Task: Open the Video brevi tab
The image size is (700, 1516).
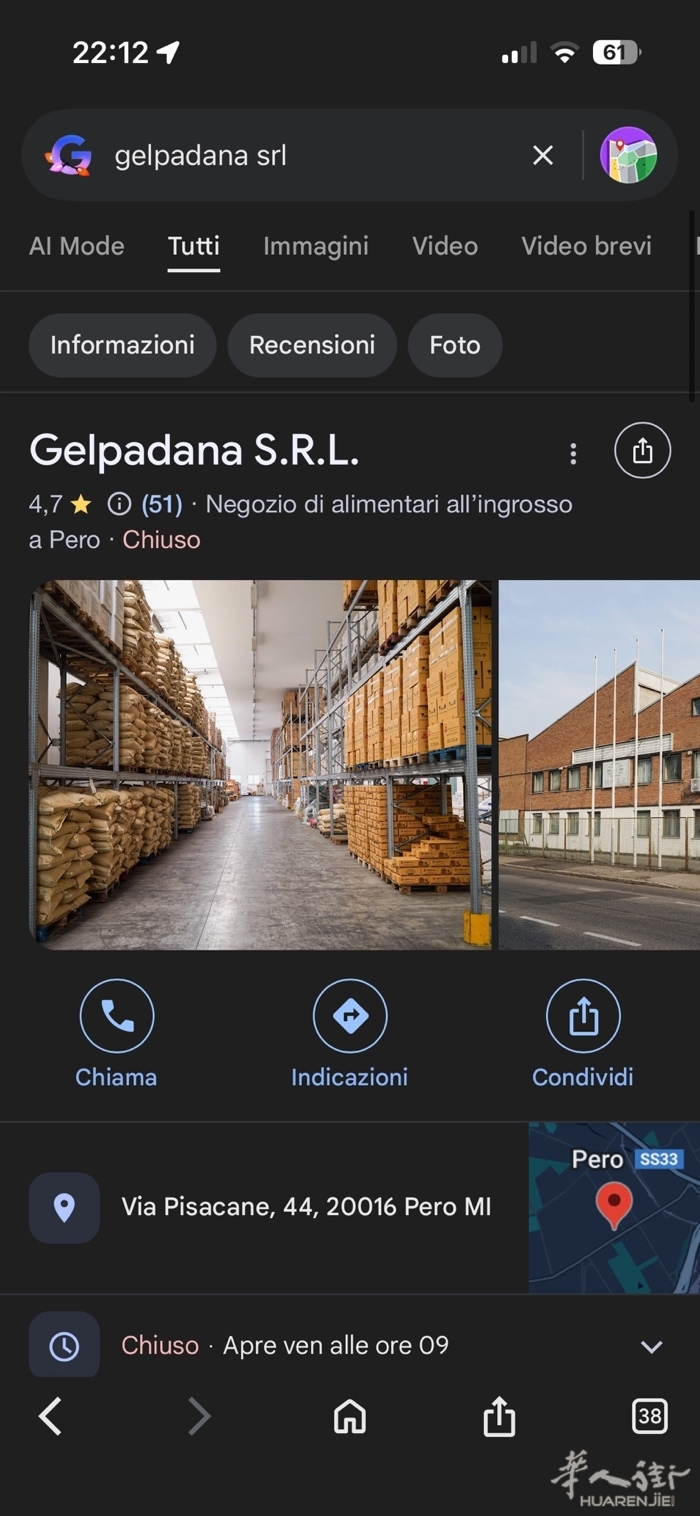Action: (586, 246)
